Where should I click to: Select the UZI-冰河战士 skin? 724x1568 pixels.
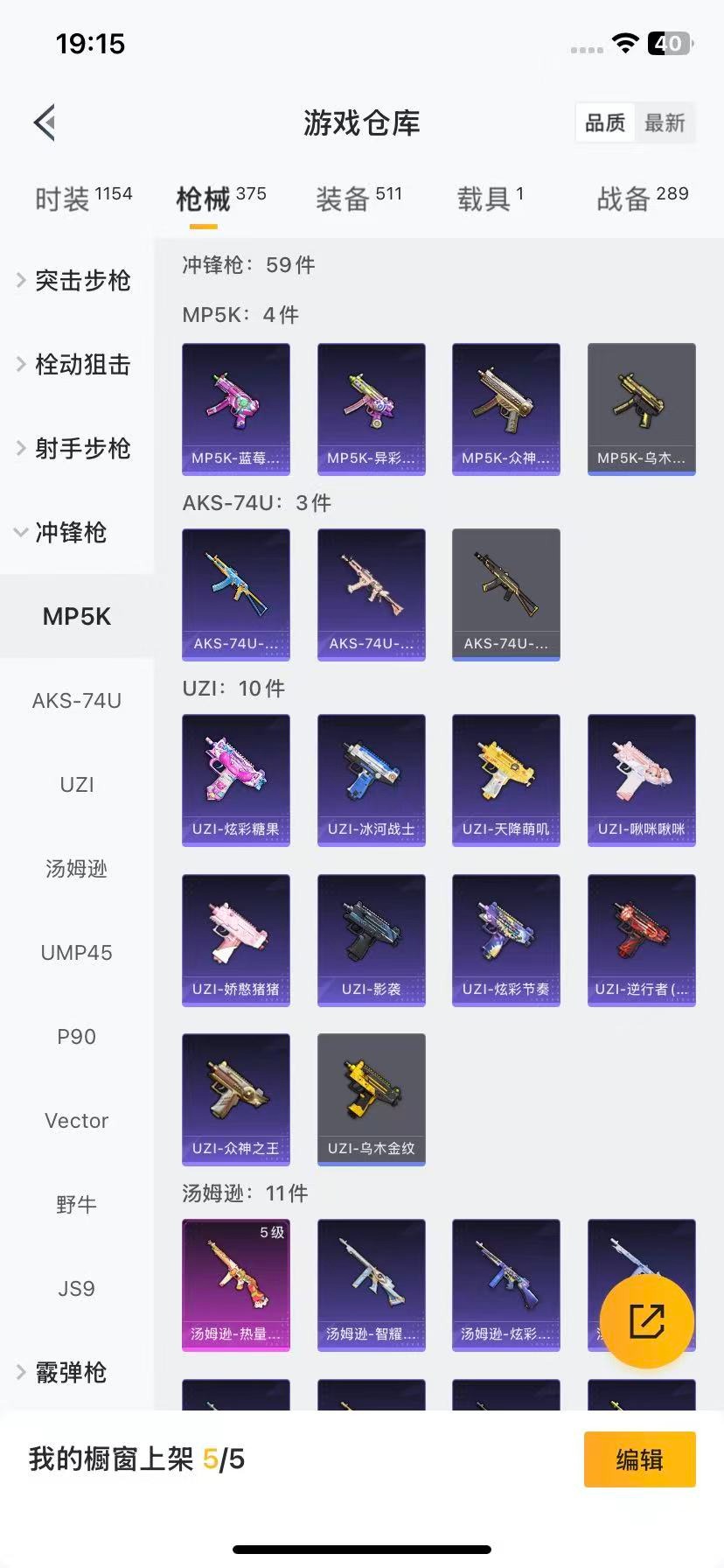[x=371, y=777]
